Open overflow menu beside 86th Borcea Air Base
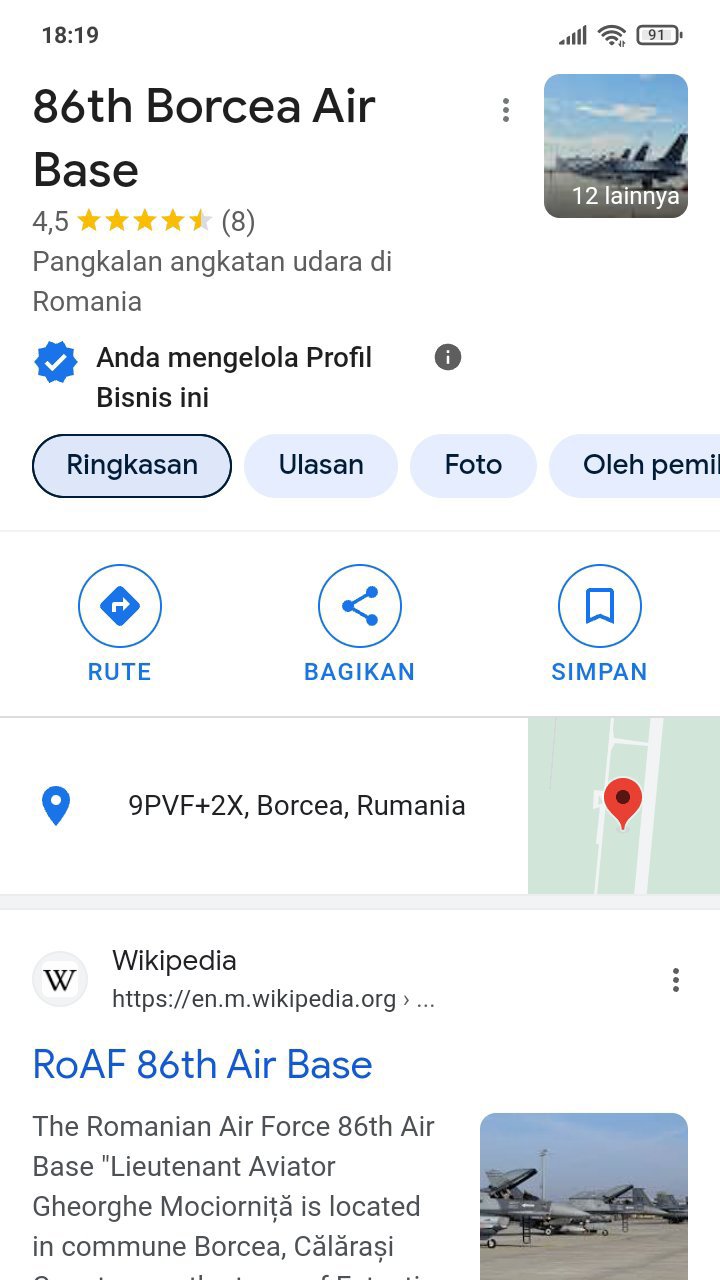 tap(506, 110)
